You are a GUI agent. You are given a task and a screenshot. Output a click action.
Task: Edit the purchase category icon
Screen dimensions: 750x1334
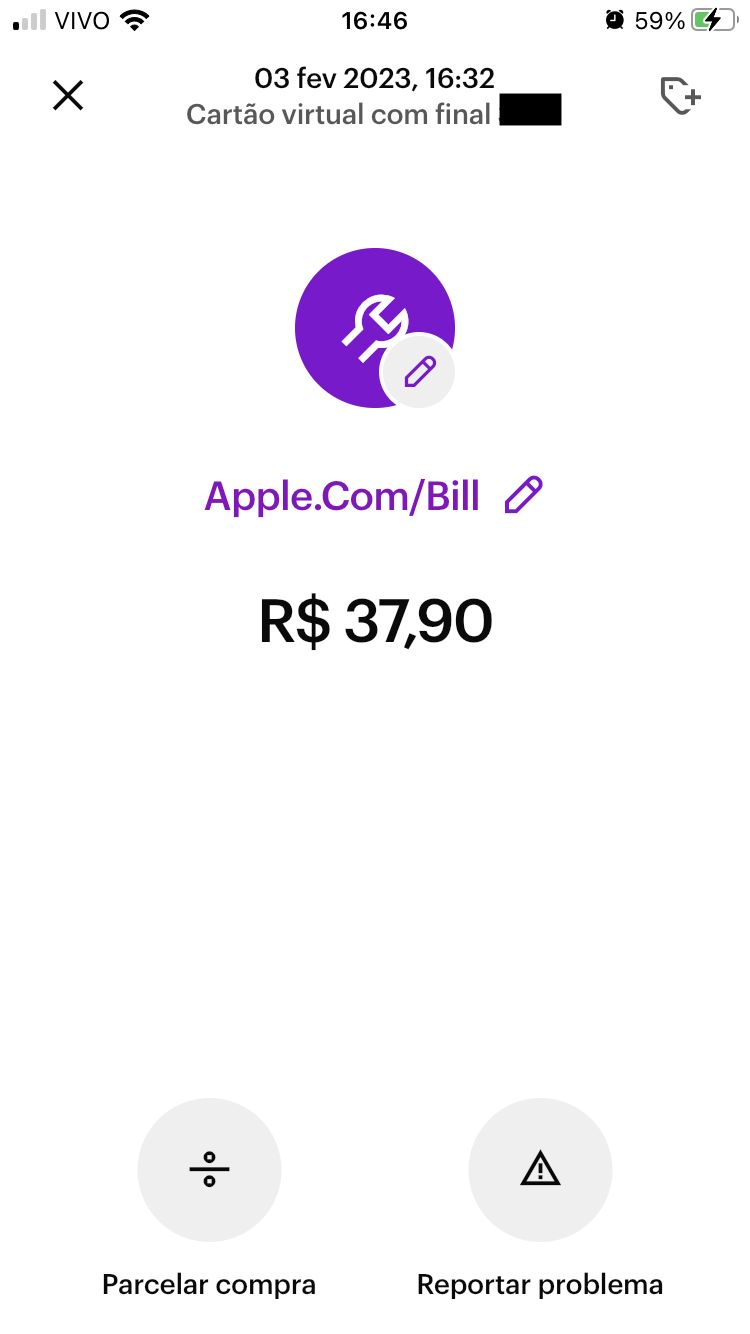[418, 372]
